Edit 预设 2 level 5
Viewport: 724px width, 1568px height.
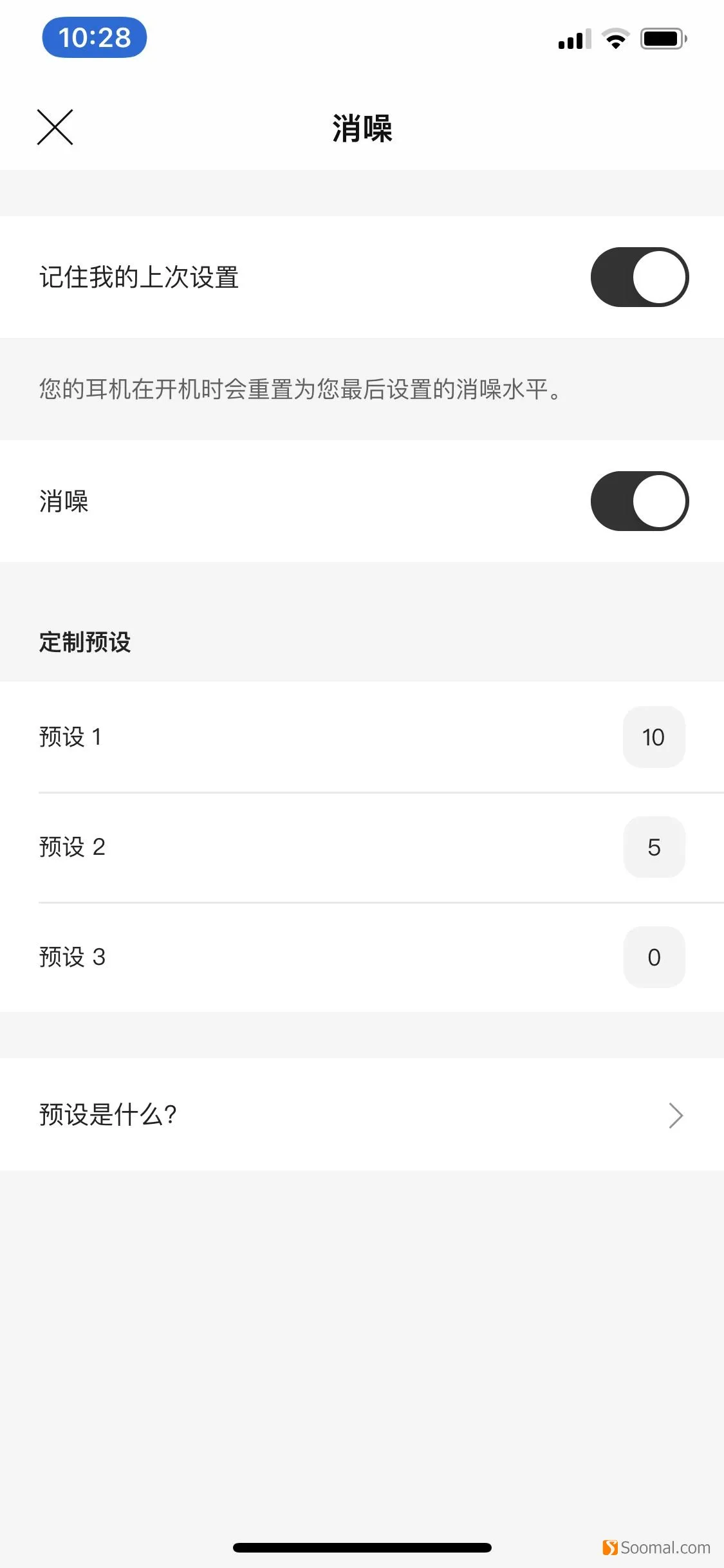pos(654,847)
